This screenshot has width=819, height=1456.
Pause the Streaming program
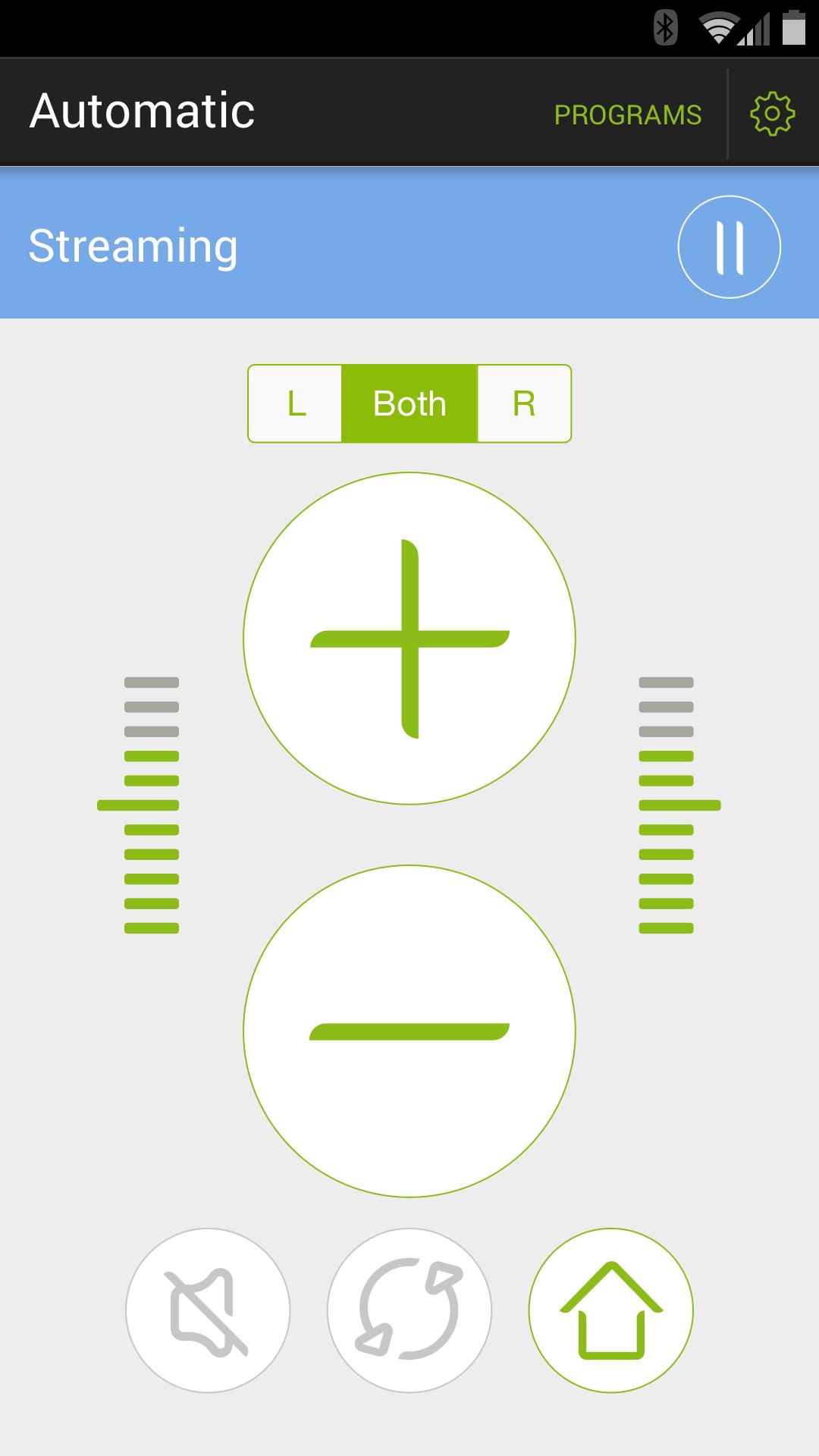[730, 246]
